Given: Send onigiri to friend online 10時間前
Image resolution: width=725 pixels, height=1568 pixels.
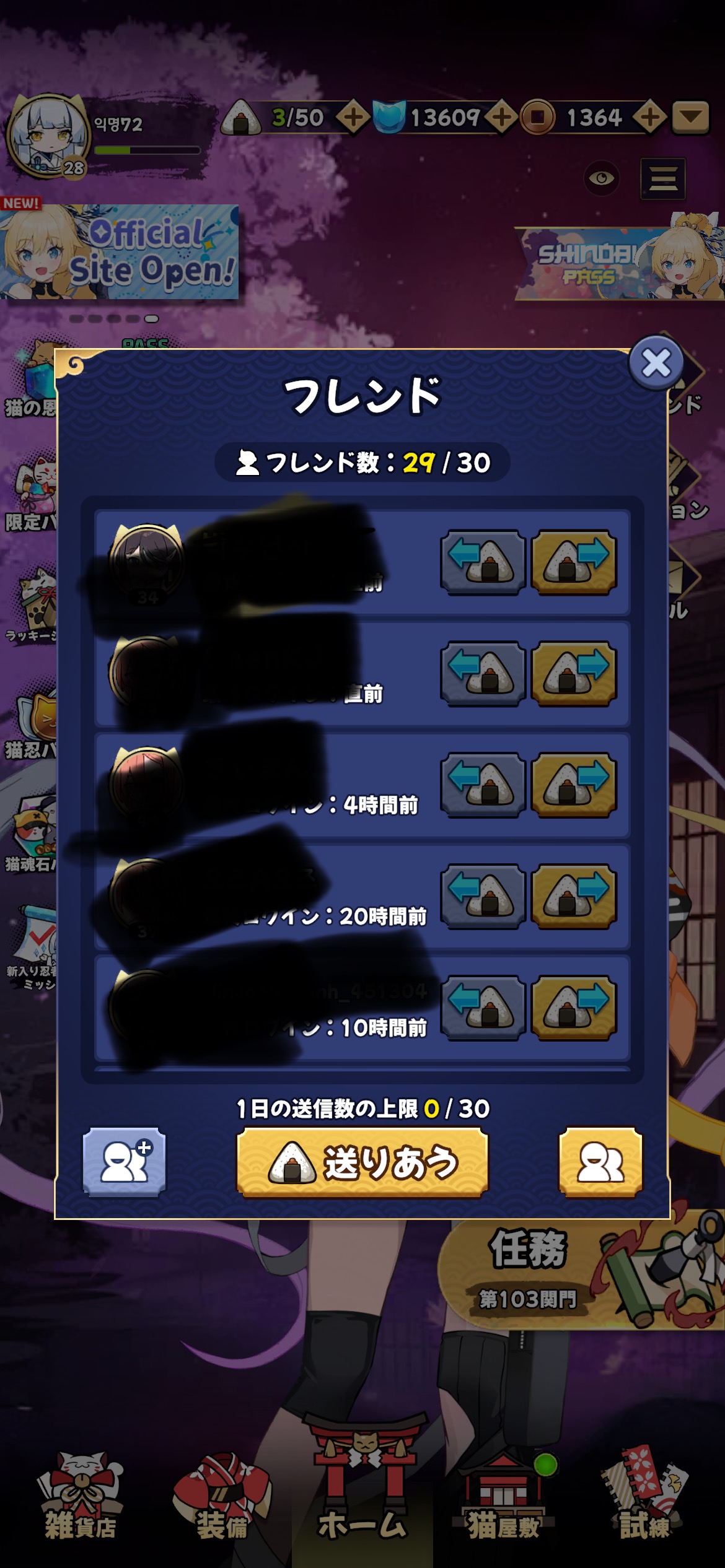Looking at the screenshot, I should pyautogui.click(x=574, y=1008).
